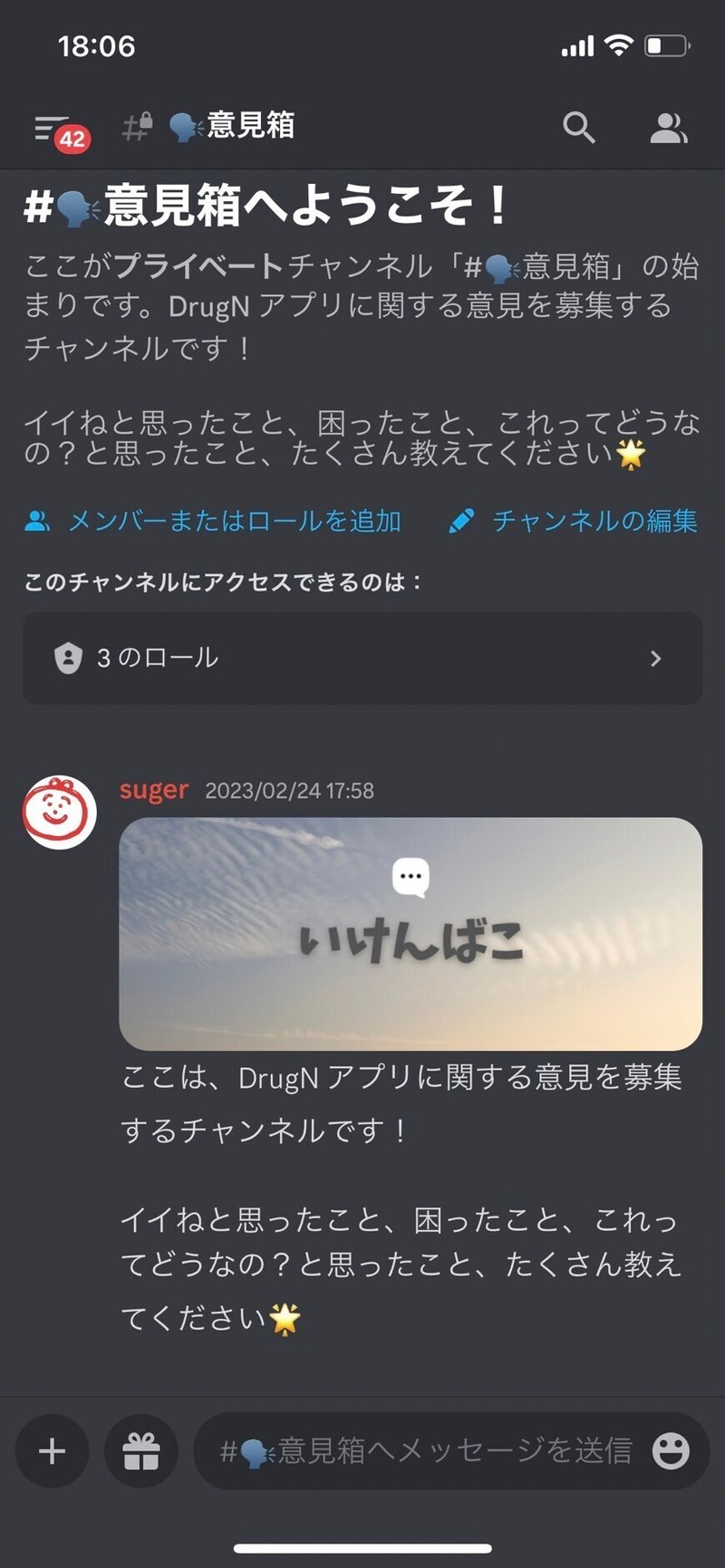
Task: View the いけんばこ image attachment
Action: [411, 934]
